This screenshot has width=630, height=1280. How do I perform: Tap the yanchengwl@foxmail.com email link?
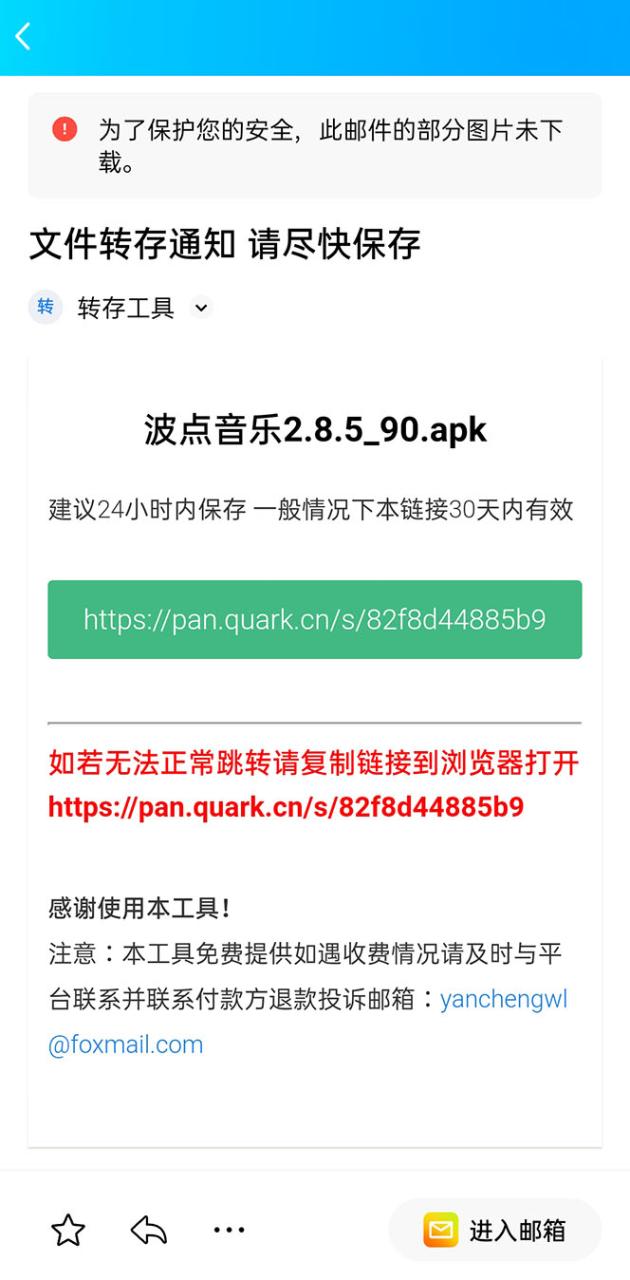503,1000
